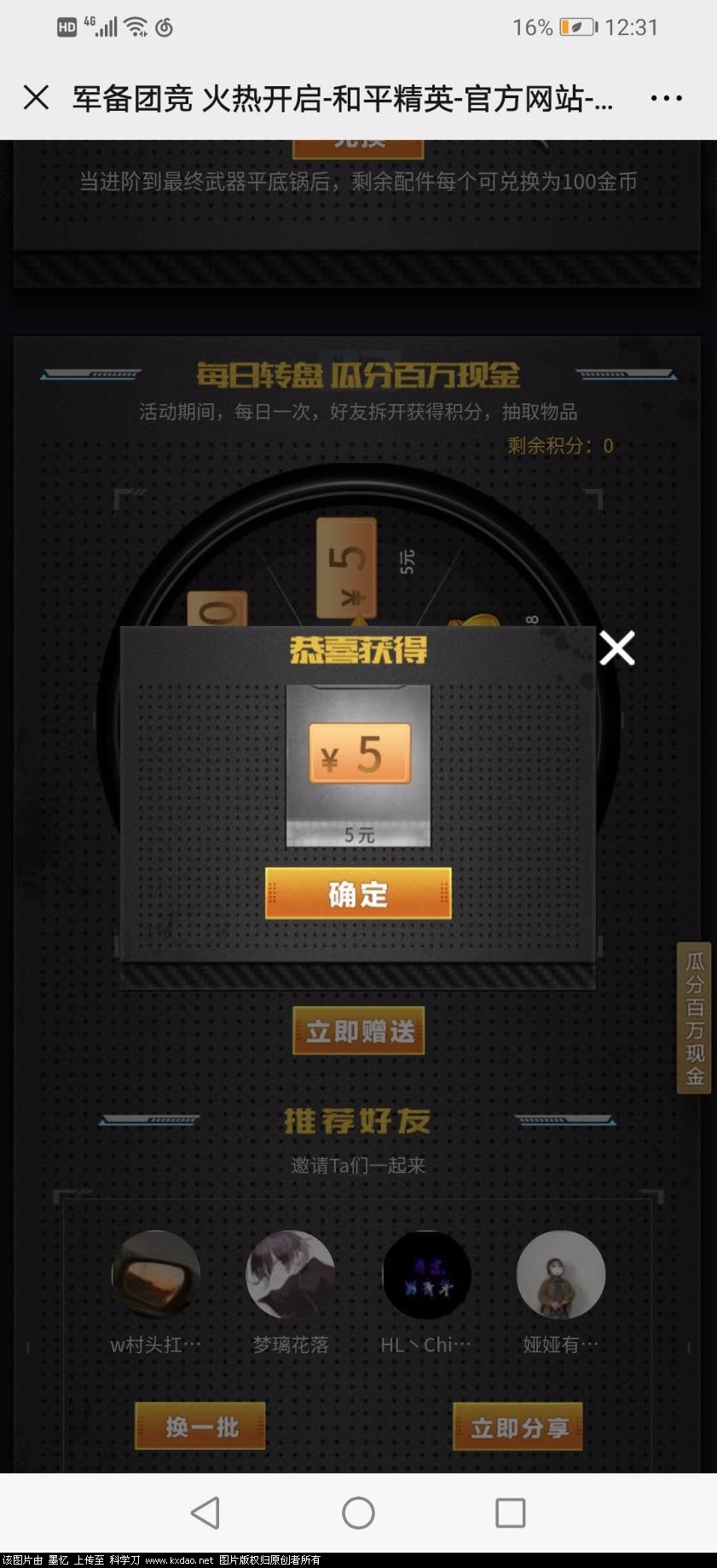Go back using system navigation
Screen dimensions: 717x1568
(x=205, y=1513)
